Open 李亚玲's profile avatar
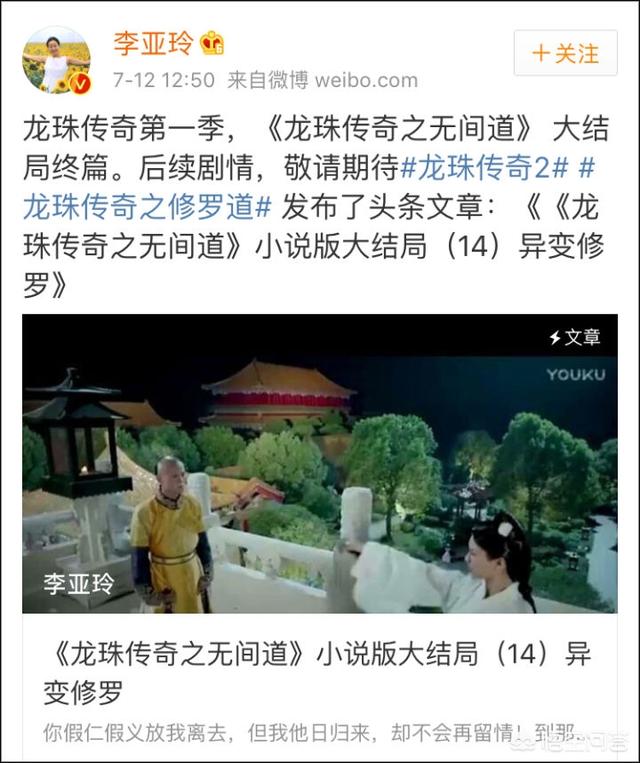640x763 pixels. point(57,59)
